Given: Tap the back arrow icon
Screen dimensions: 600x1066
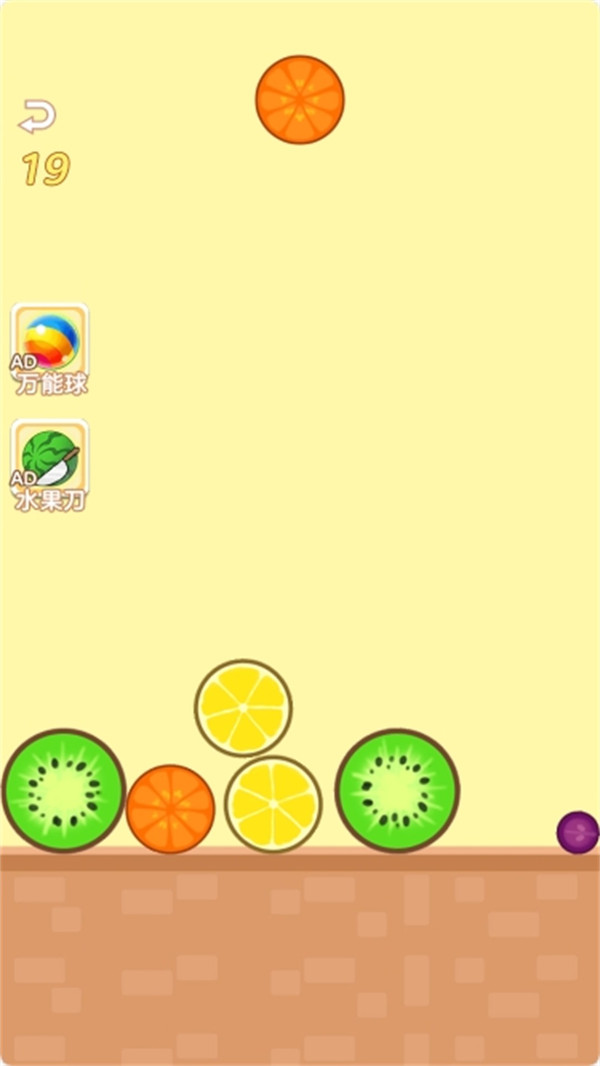Looking at the screenshot, I should (37, 117).
